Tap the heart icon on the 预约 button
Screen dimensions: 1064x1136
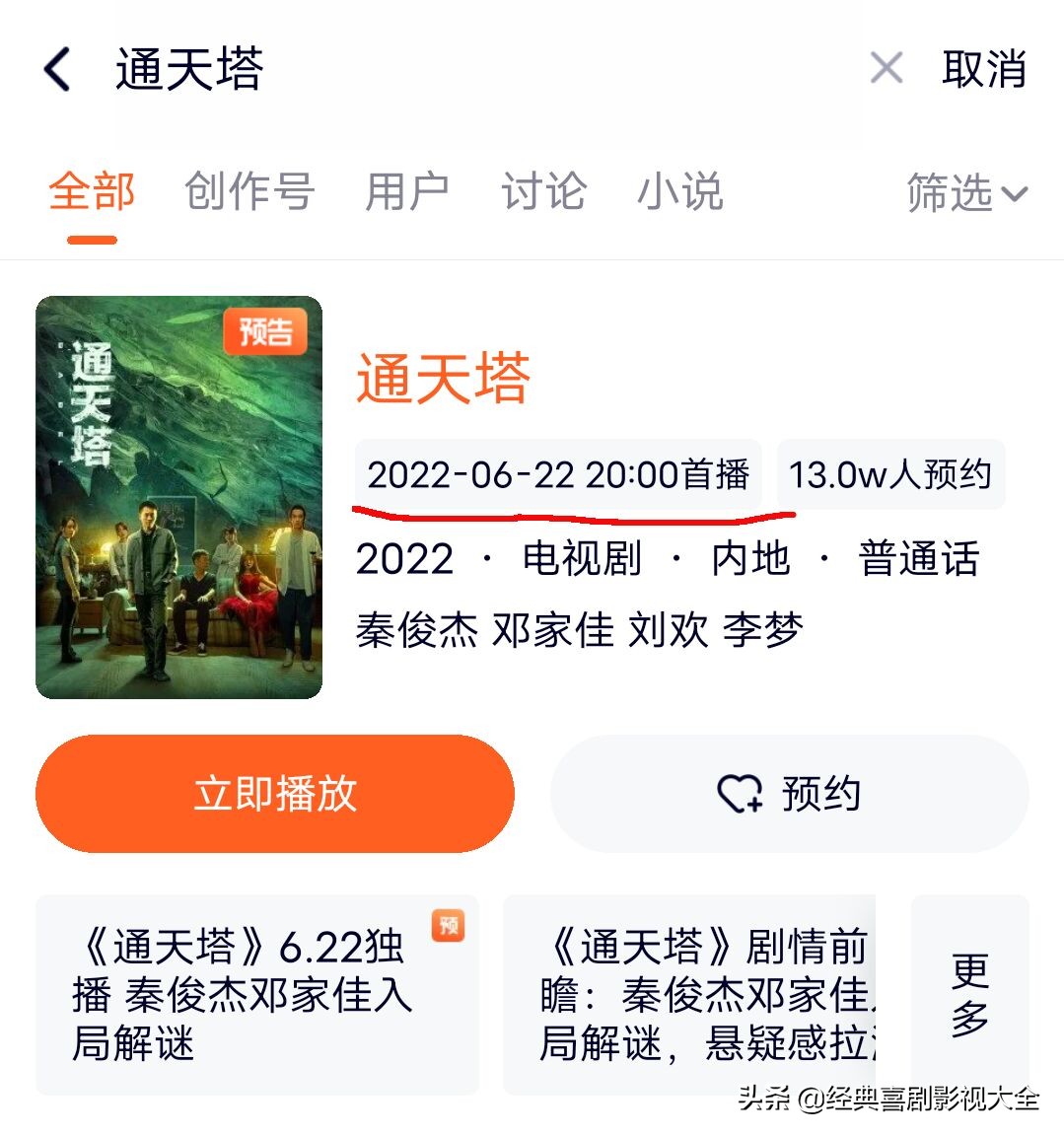(740, 793)
